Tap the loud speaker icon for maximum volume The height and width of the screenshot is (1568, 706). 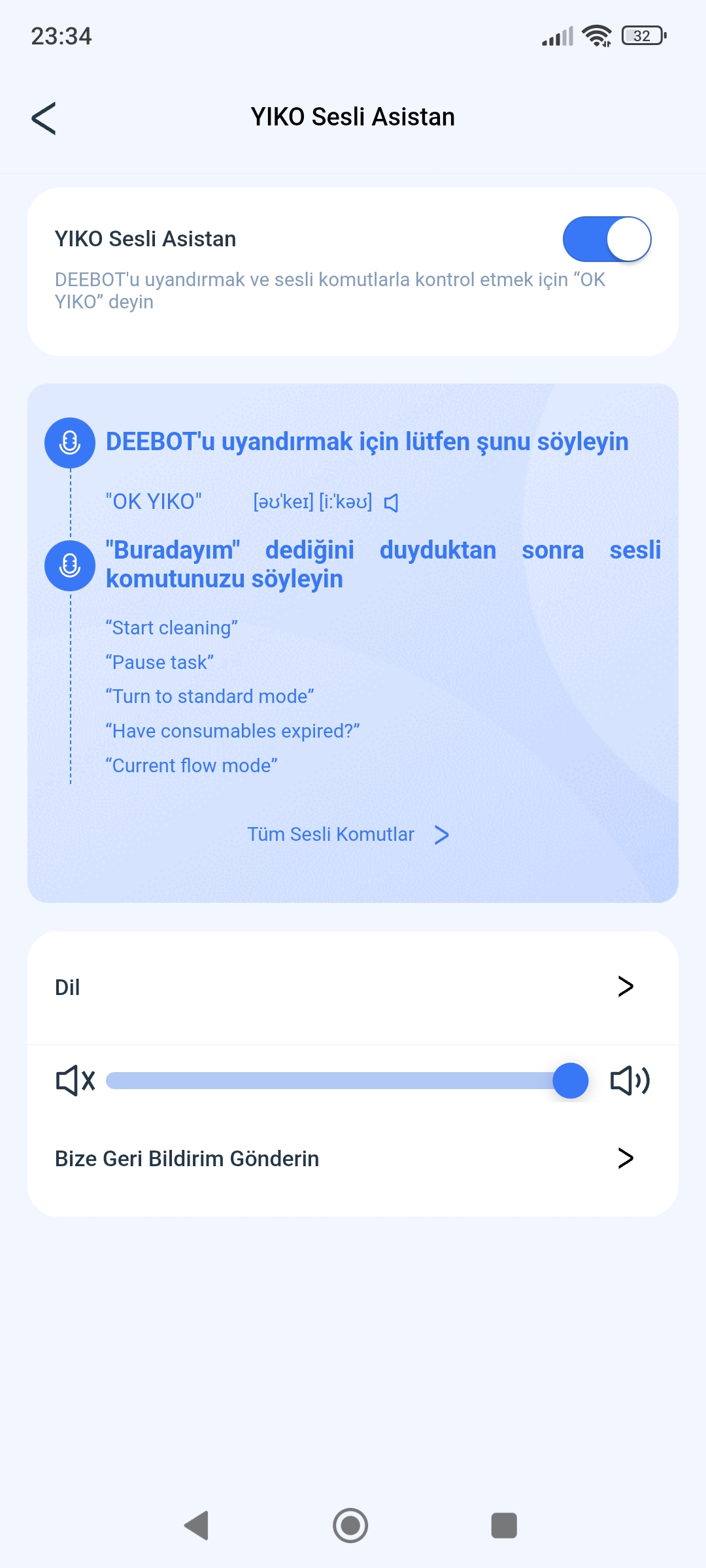point(630,1081)
